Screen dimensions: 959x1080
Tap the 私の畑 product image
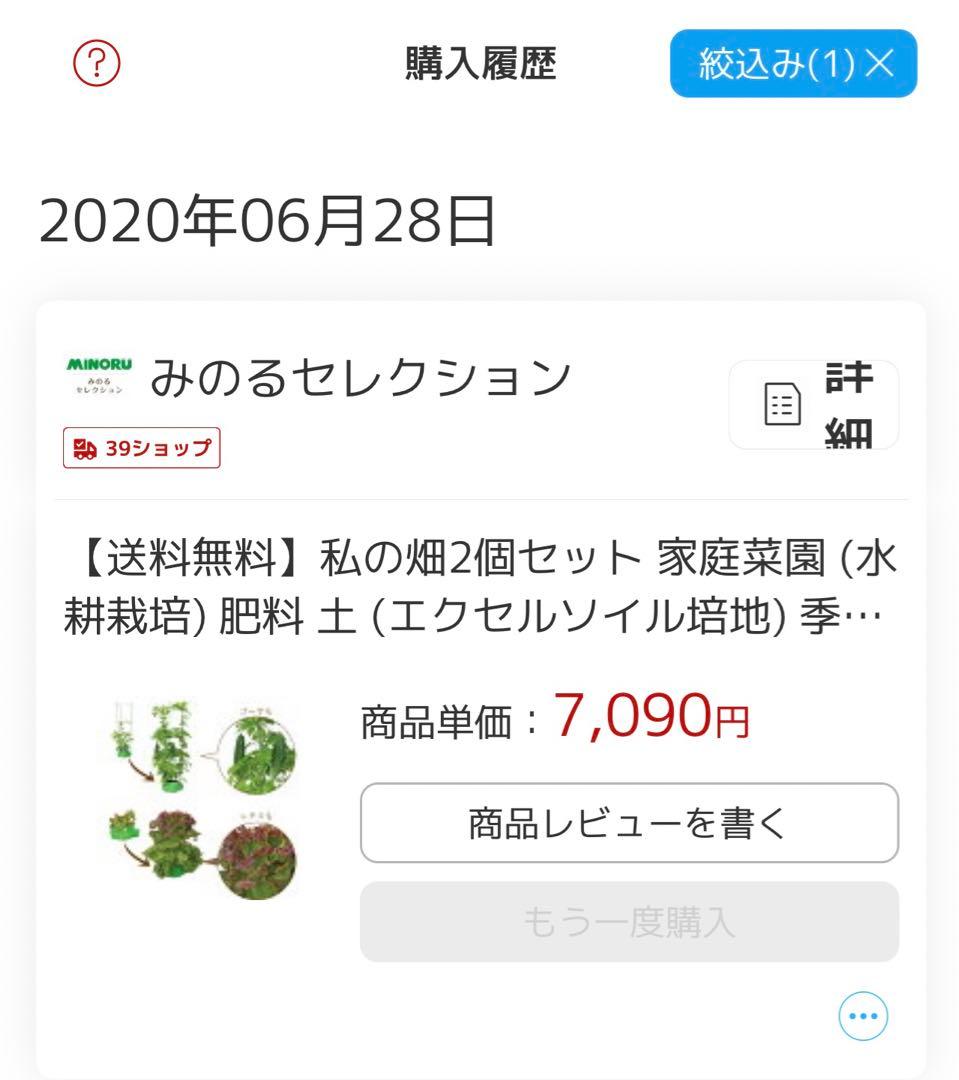tap(204, 799)
